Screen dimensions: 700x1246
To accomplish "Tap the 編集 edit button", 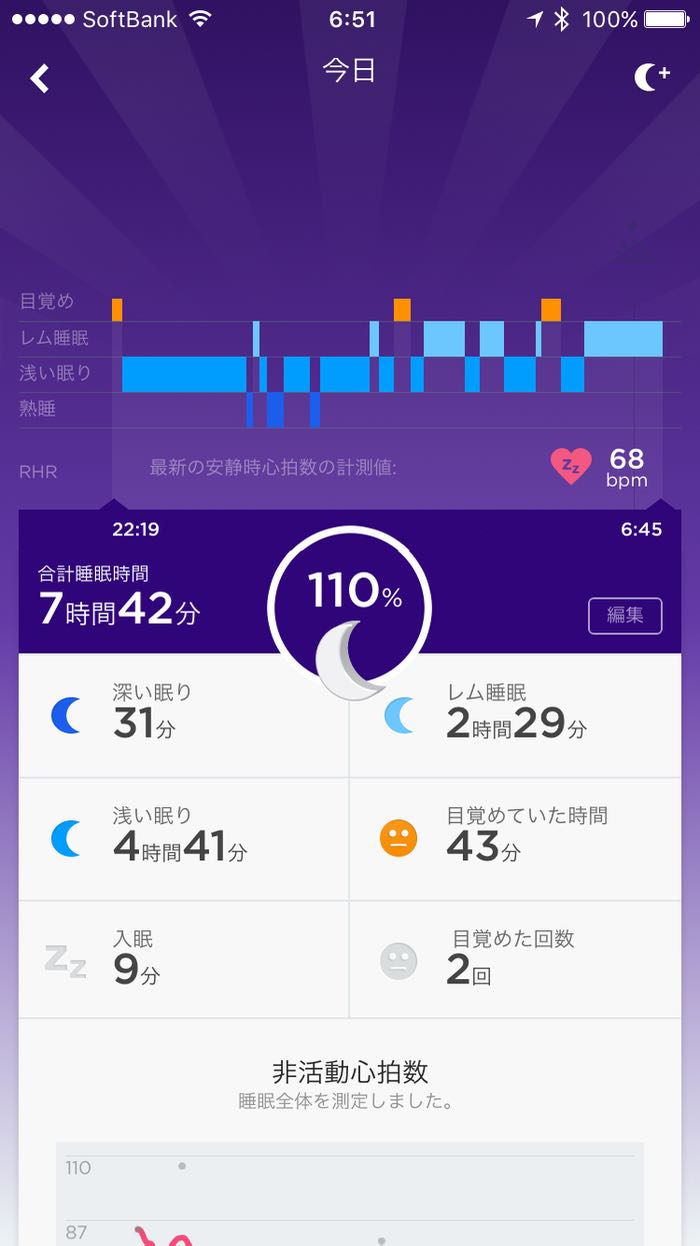I will (x=624, y=615).
